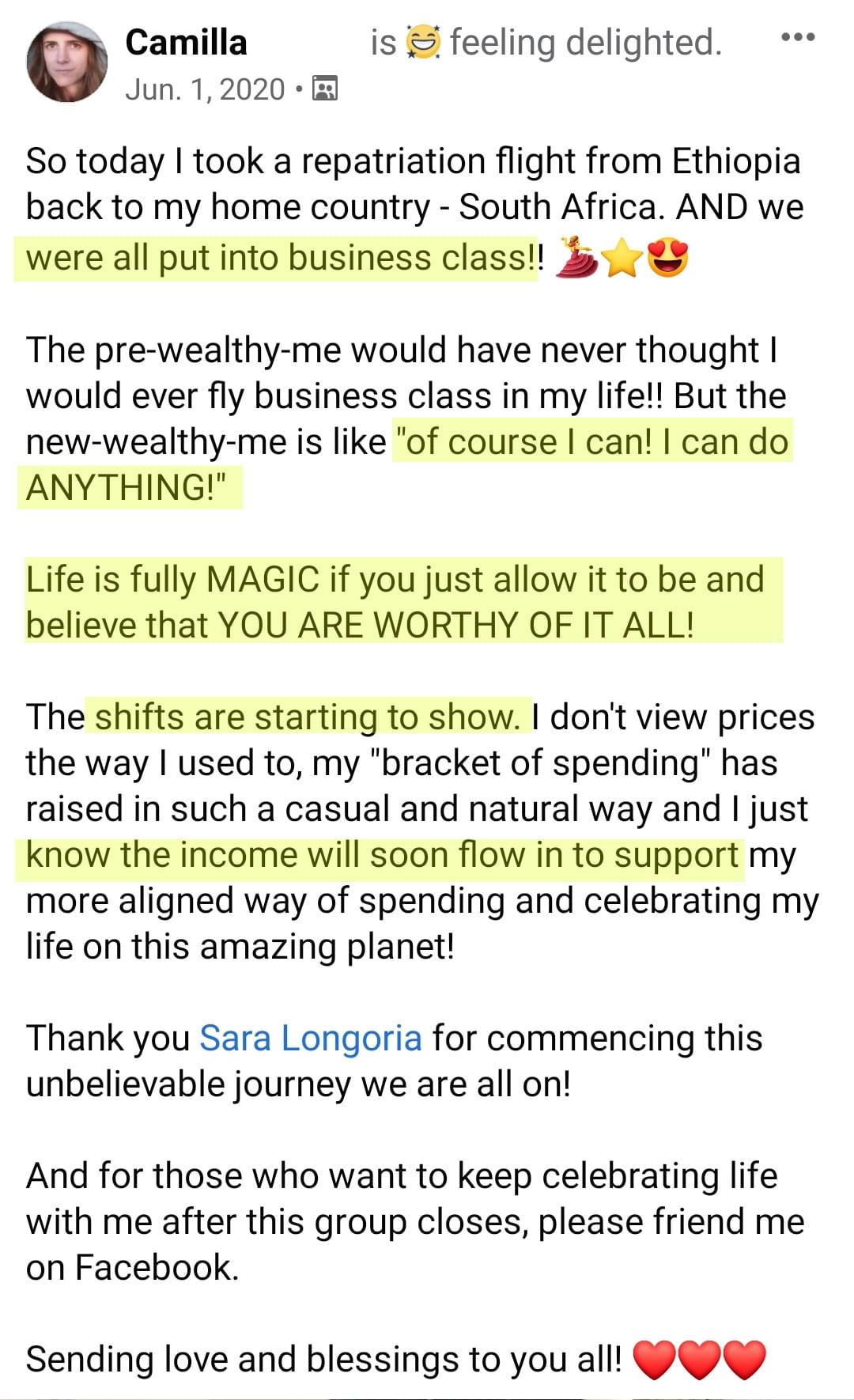Open the tagged Sara Longoria profile link

click(x=311, y=1038)
